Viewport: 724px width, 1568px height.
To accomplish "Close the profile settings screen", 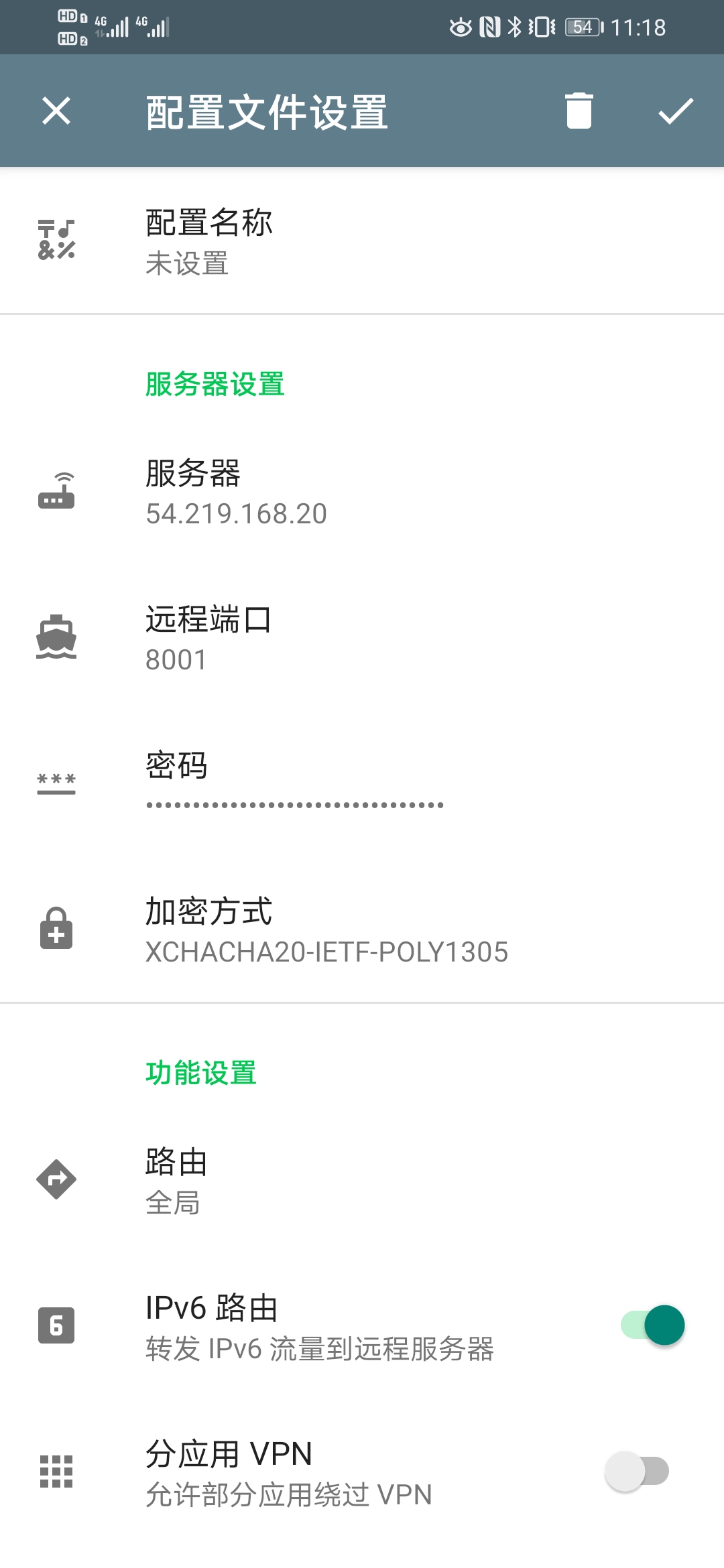I will (x=56, y=111).
